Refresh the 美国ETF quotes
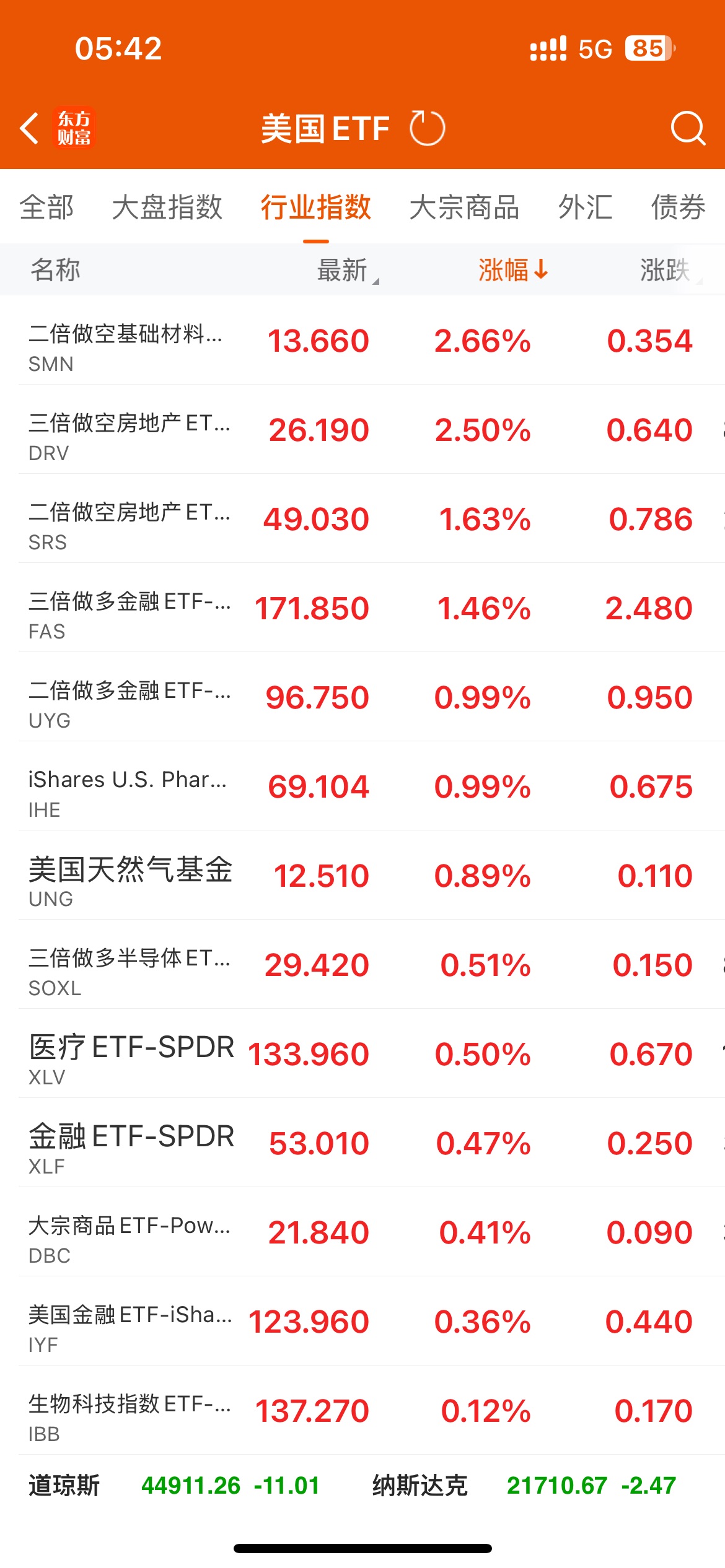This screenshot has width=725, height=1568. (x=428, y=128)
